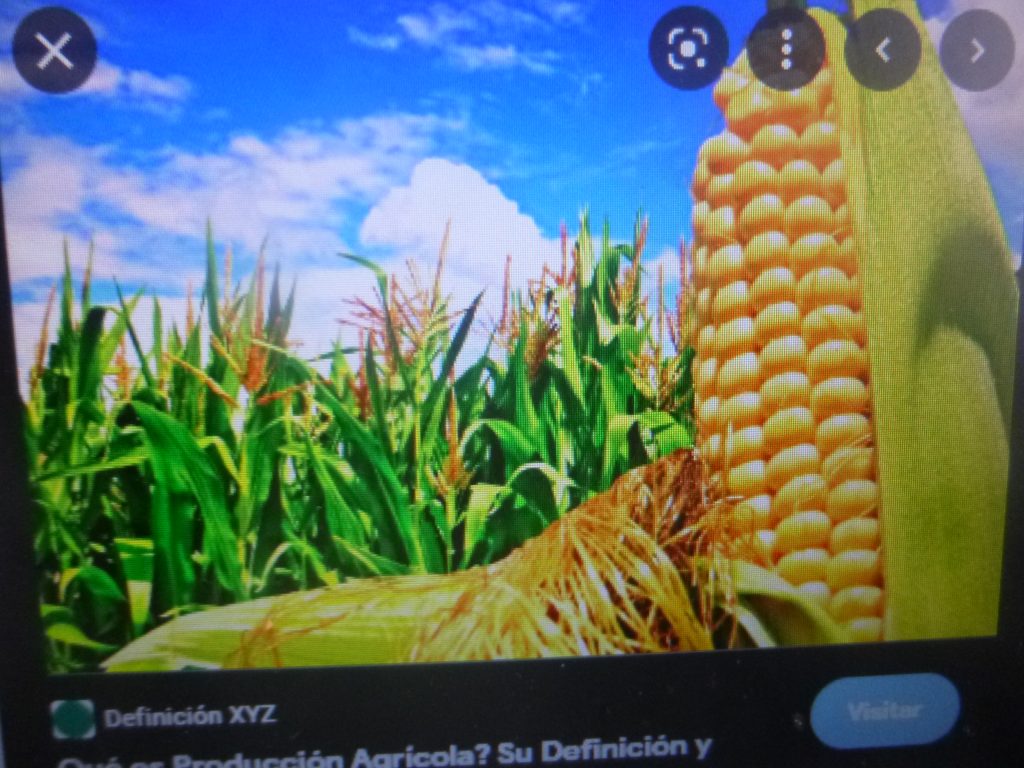
Task: Tap the Visitar button
Action: coord(884,711)
